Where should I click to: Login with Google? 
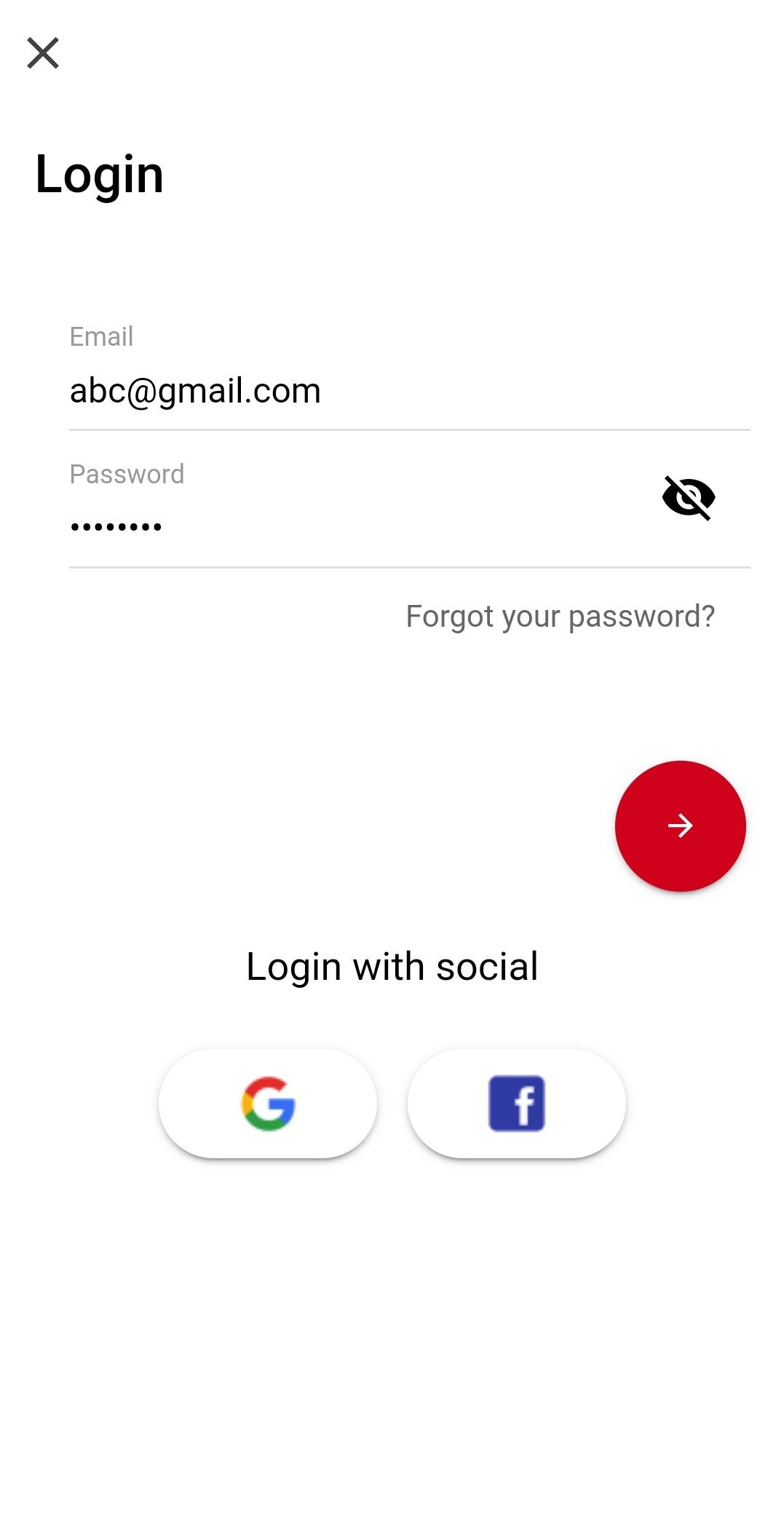(268, 1104)
